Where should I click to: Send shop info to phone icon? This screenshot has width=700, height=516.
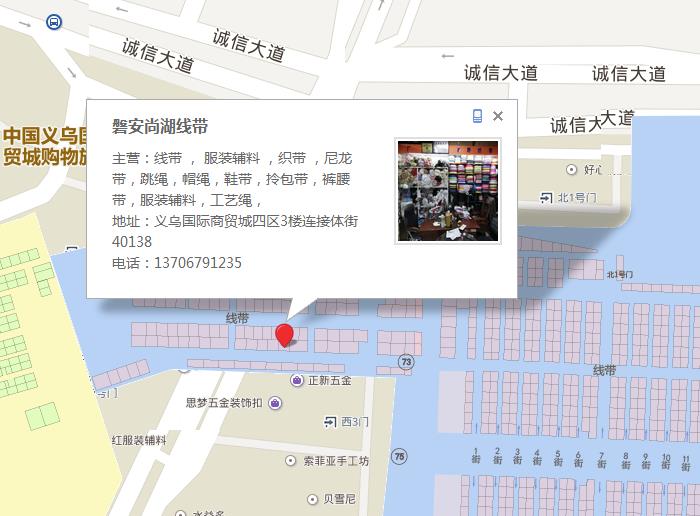click(x=478, y=116)
